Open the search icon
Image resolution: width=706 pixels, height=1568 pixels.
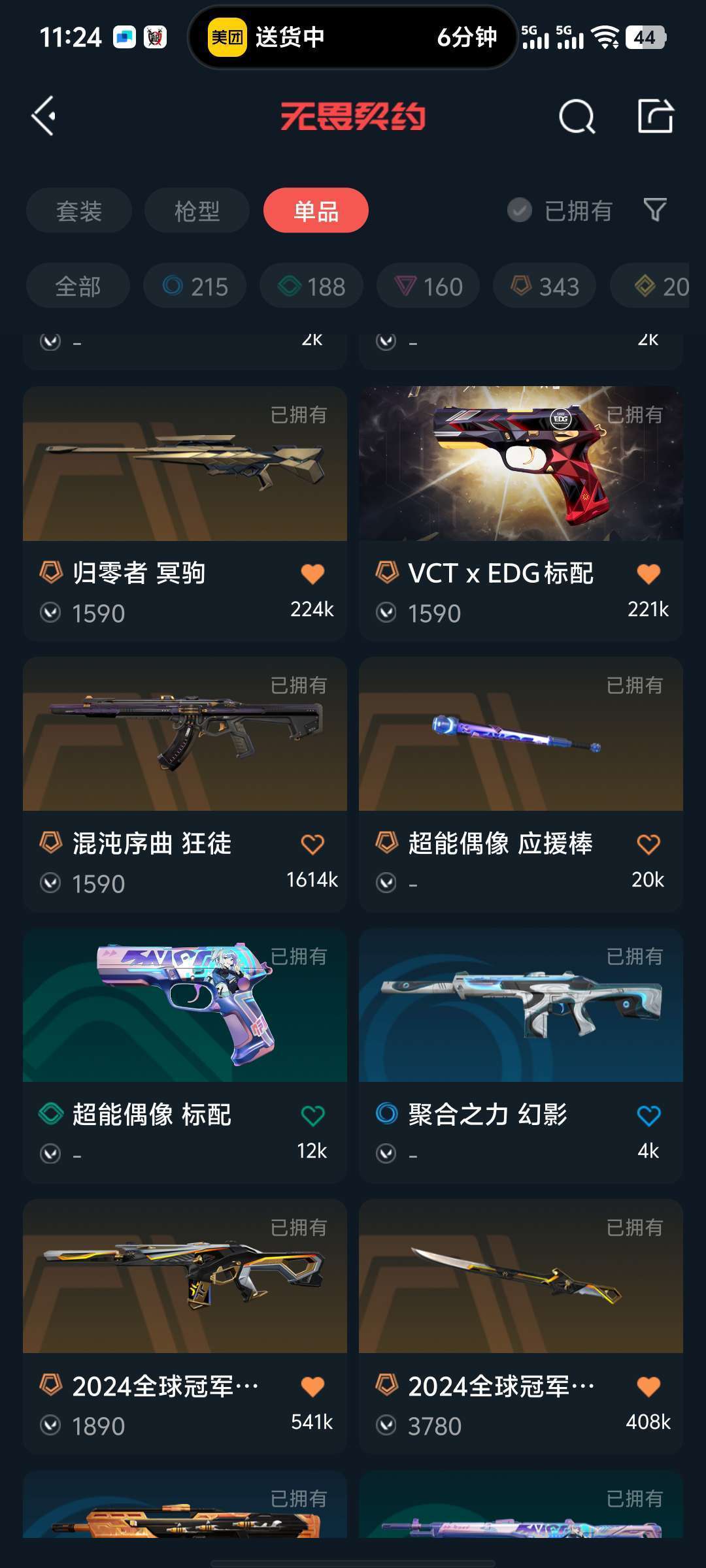pyautogui.click(x=577, y=117)
